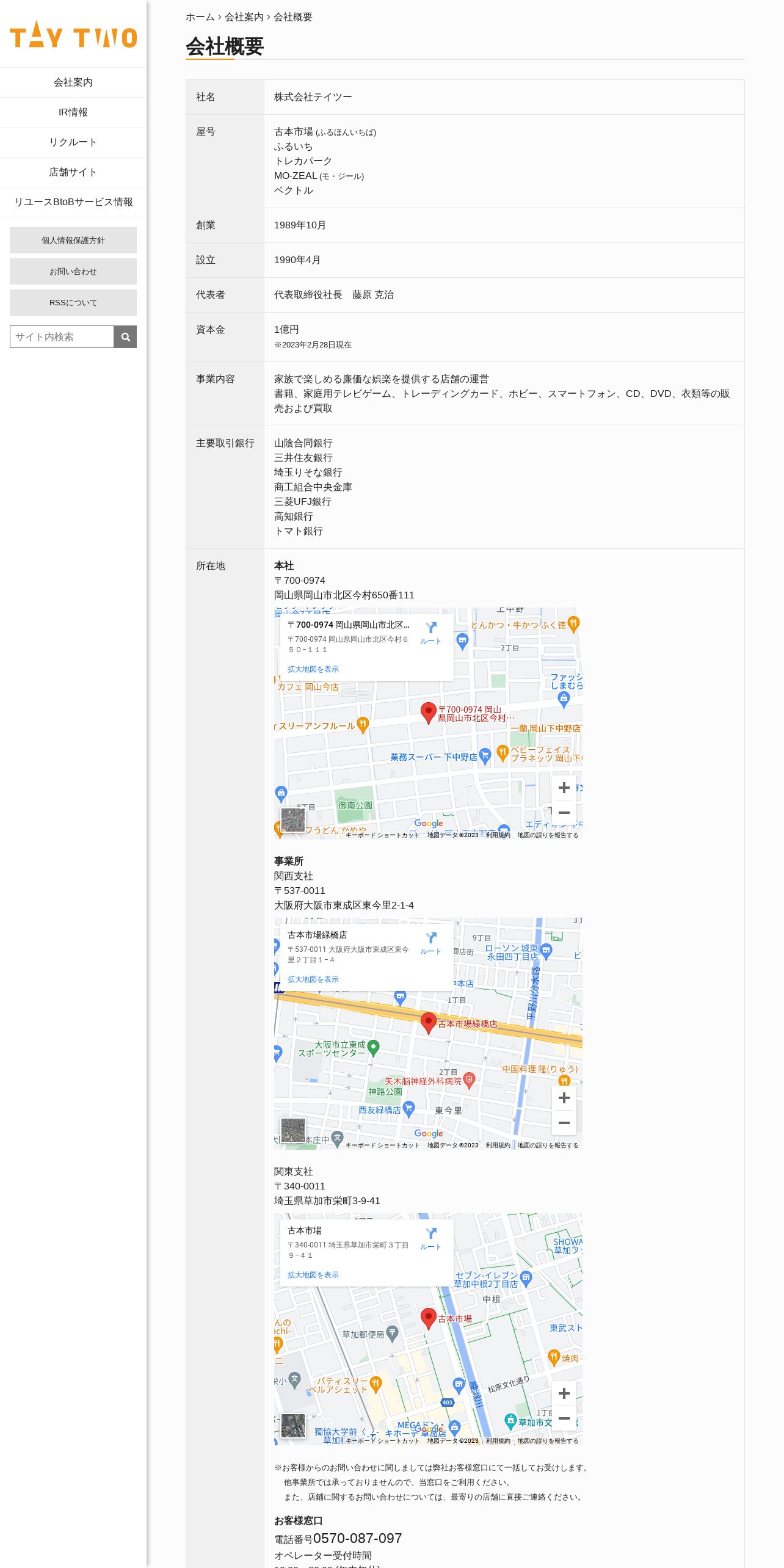Open 店舗サイト from the sidebar
The image size is (784, 1568).
click(x=73, y=172)
